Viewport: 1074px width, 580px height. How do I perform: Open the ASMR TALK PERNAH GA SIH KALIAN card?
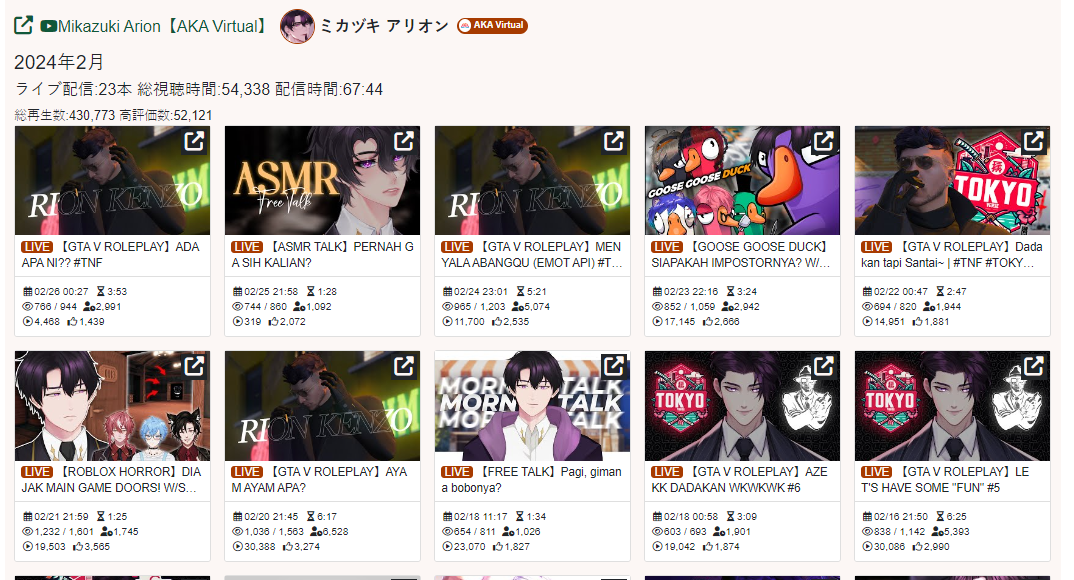pyautogui.click(x=322, y=254)
